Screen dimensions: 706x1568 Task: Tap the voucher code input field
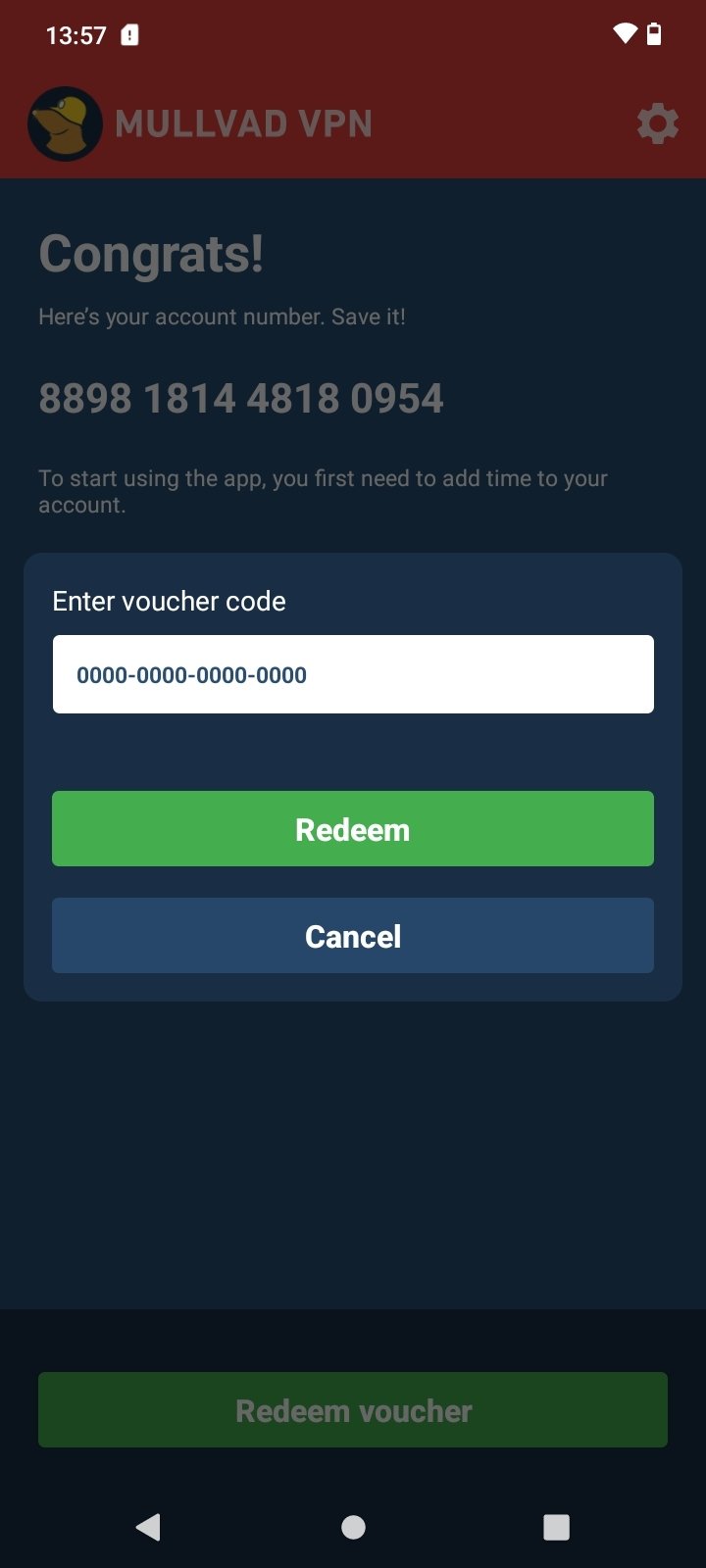click(353, 674)
